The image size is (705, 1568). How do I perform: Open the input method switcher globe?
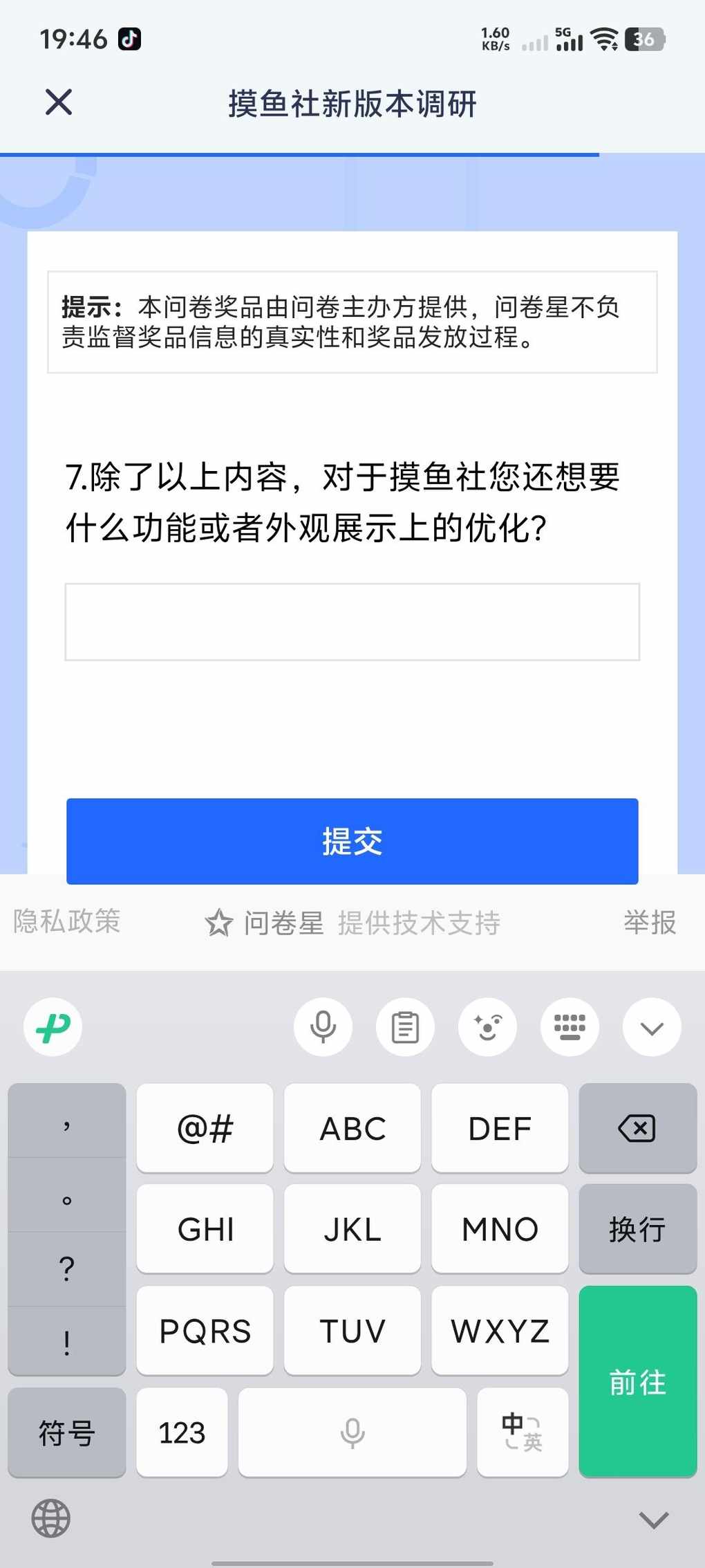click(51, 1519)
